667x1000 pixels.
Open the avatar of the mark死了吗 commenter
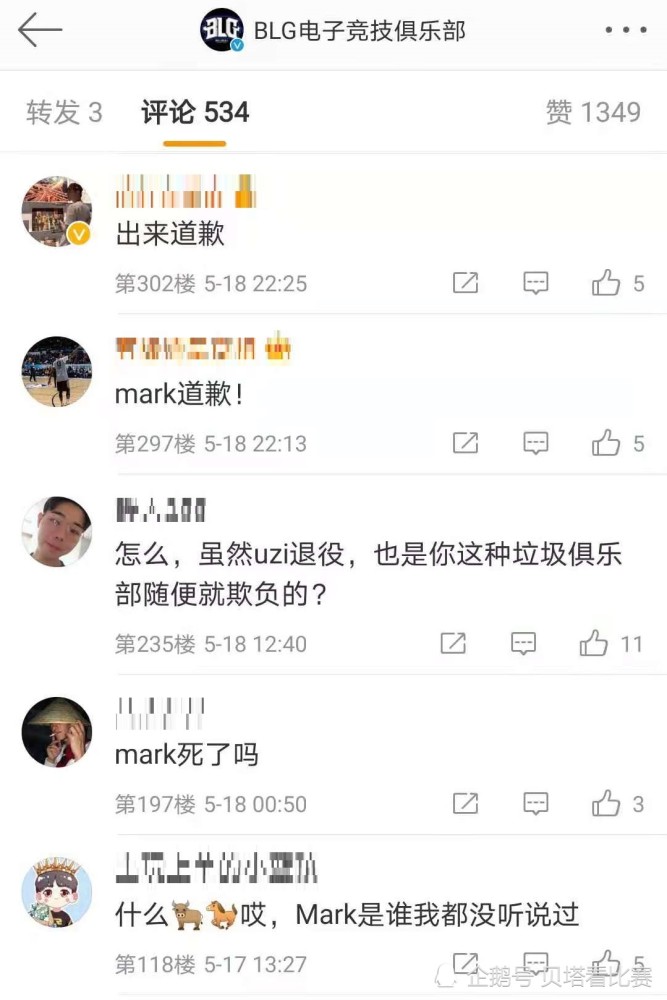pyautogui.click(x=57, y=732)
